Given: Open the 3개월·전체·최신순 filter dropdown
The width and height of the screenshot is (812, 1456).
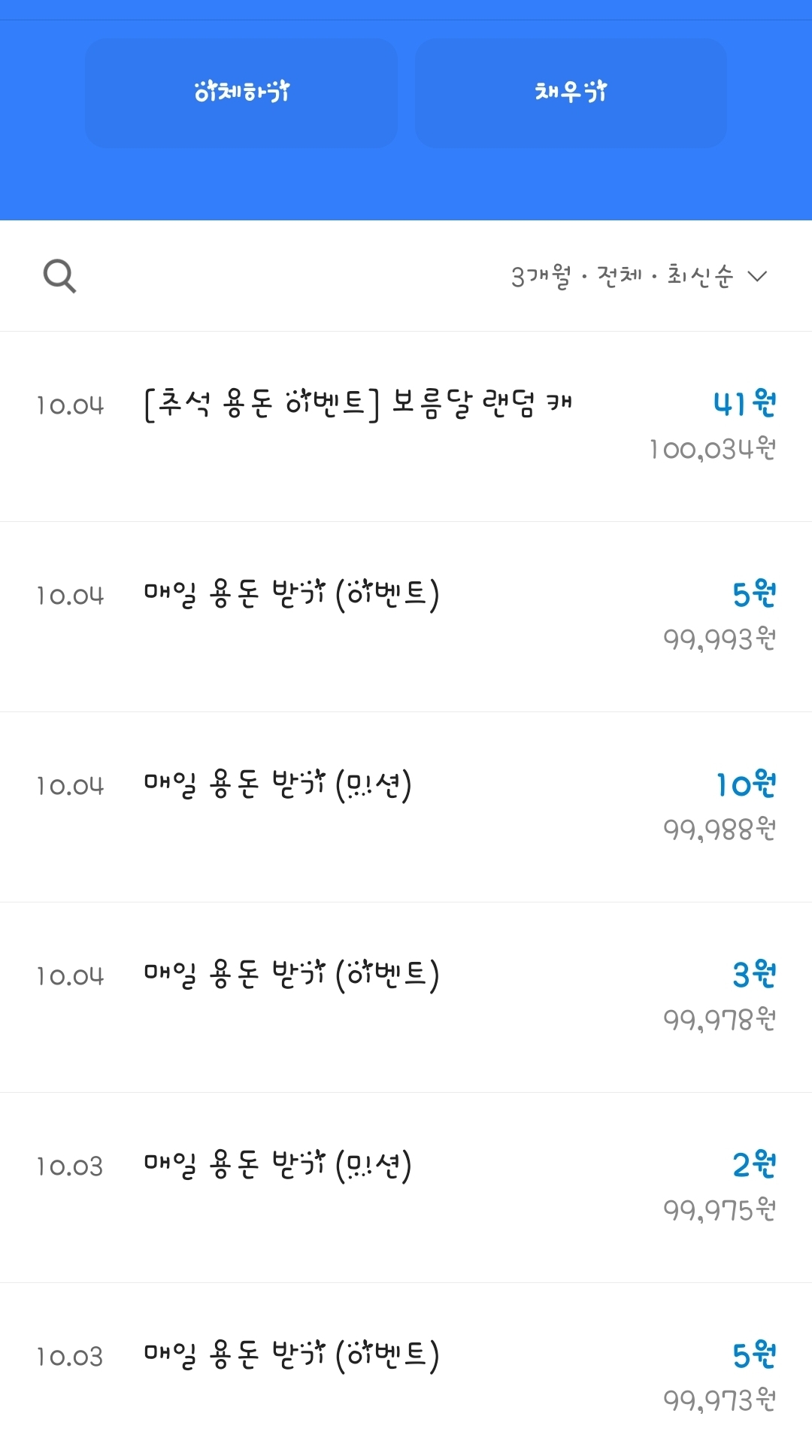Looking at the screenshot, I should pos(639,276).
